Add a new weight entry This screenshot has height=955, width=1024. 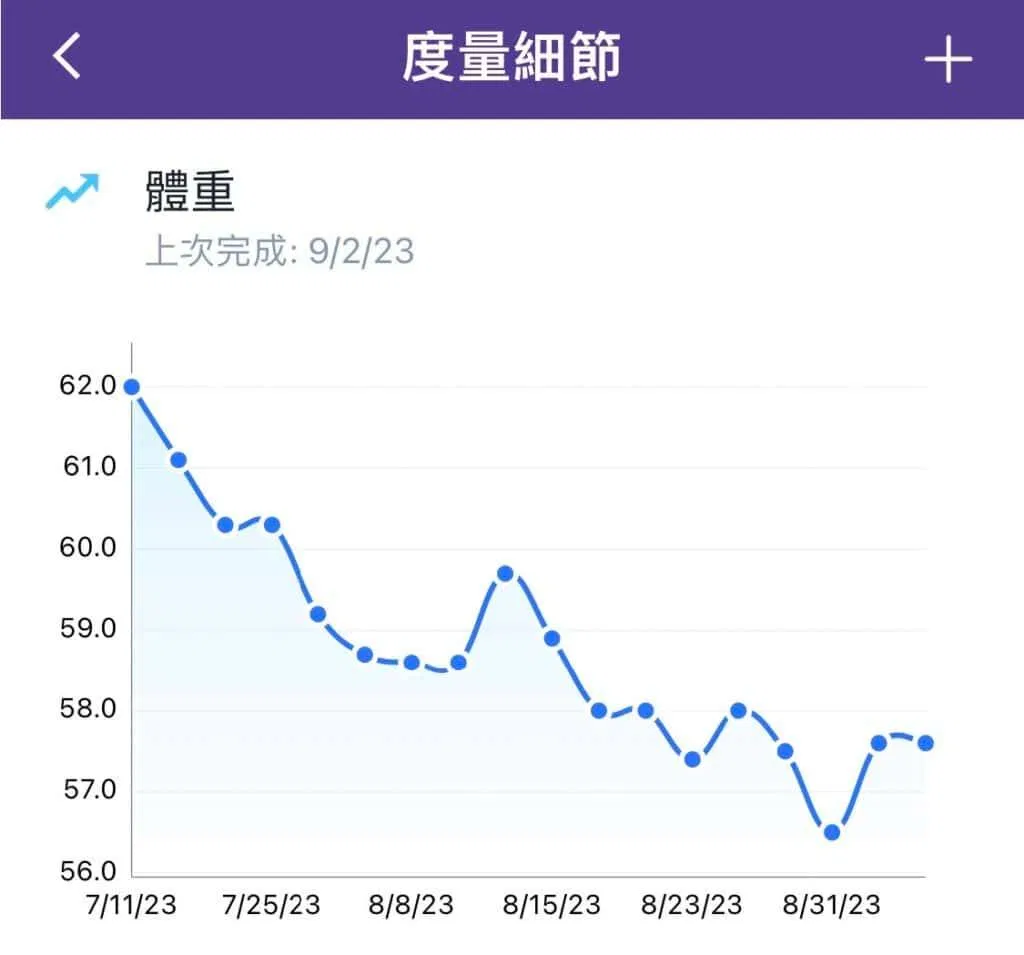coord(946,60)
